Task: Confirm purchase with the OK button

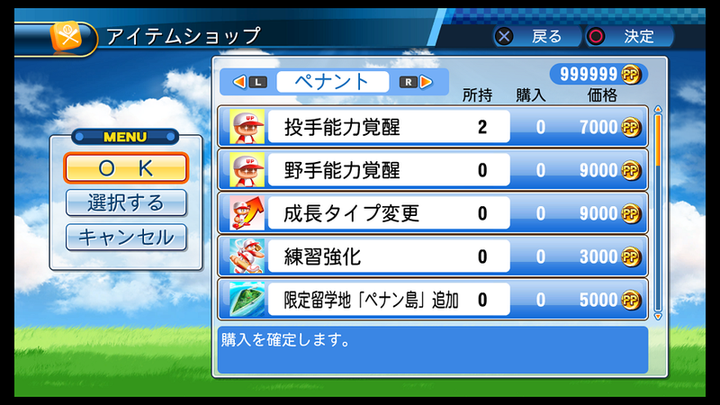Action: pyautogui.click(x=126, y=168)
